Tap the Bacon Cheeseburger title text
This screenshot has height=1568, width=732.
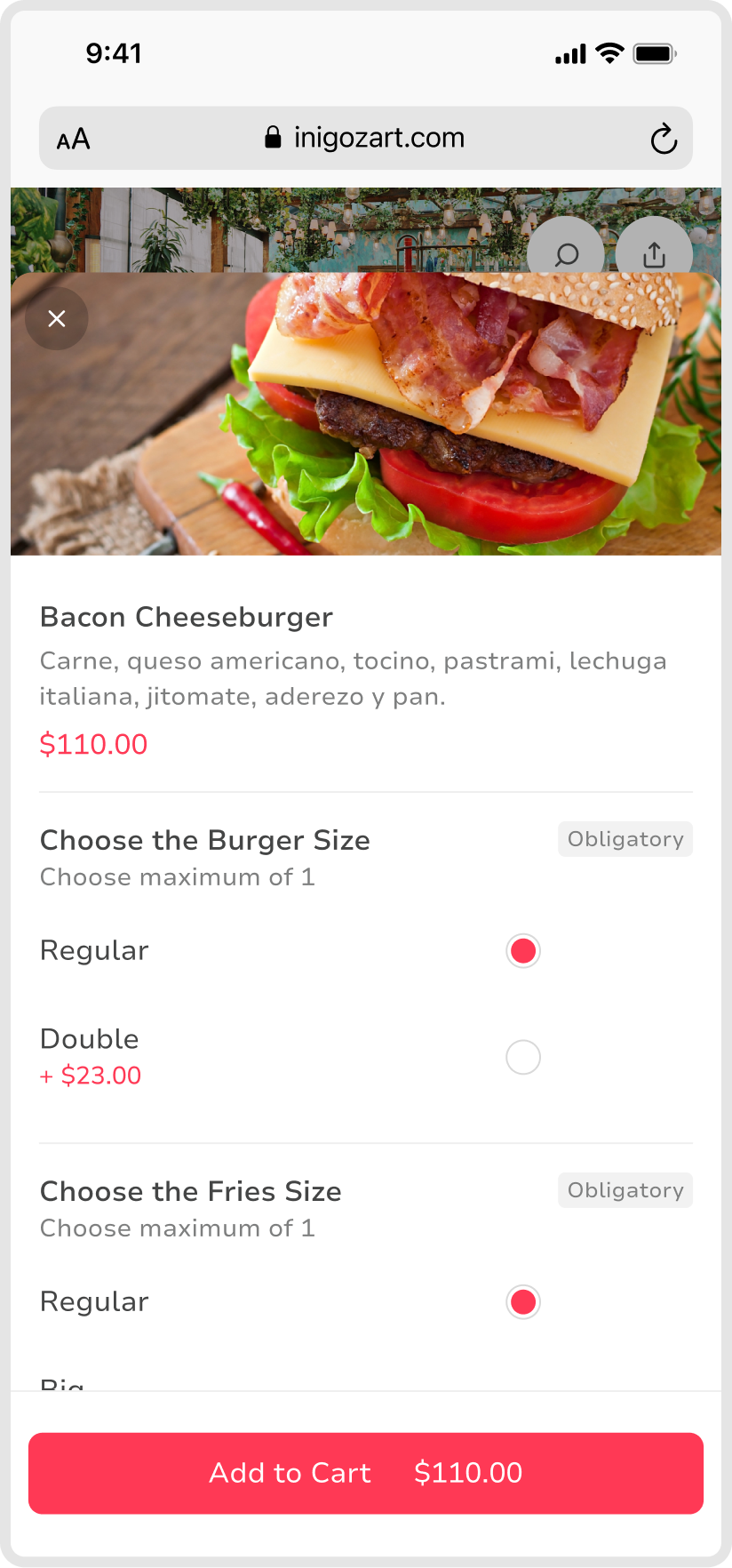(186, 617)
